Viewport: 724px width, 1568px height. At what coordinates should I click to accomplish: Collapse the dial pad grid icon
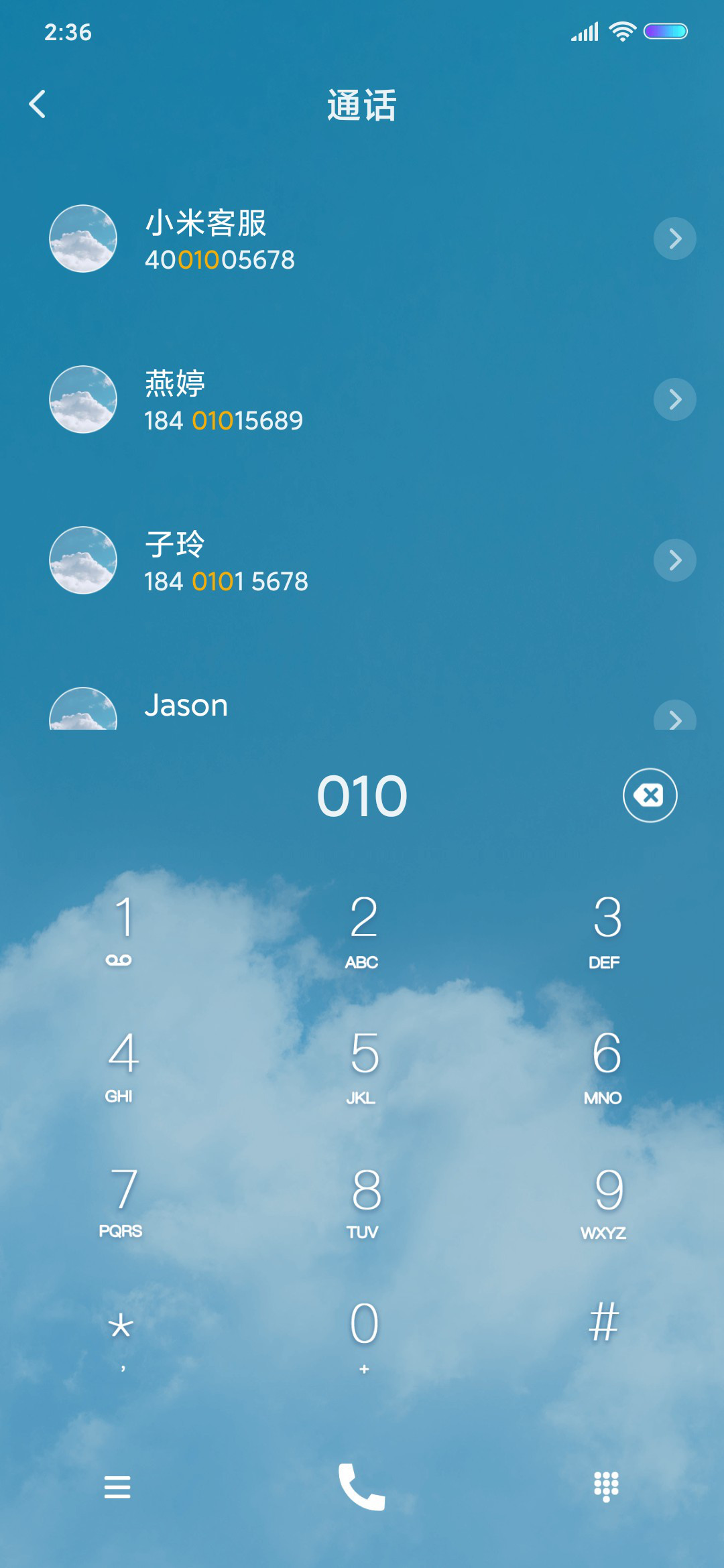coord(606,1487)
